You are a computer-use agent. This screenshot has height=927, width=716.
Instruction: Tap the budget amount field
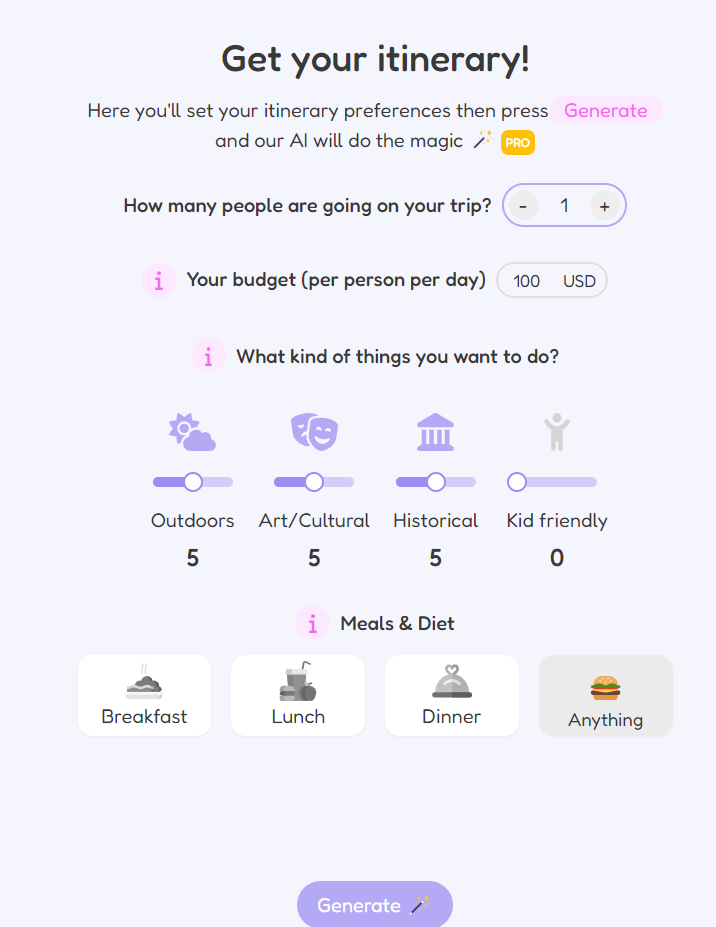tap(527, 281)
